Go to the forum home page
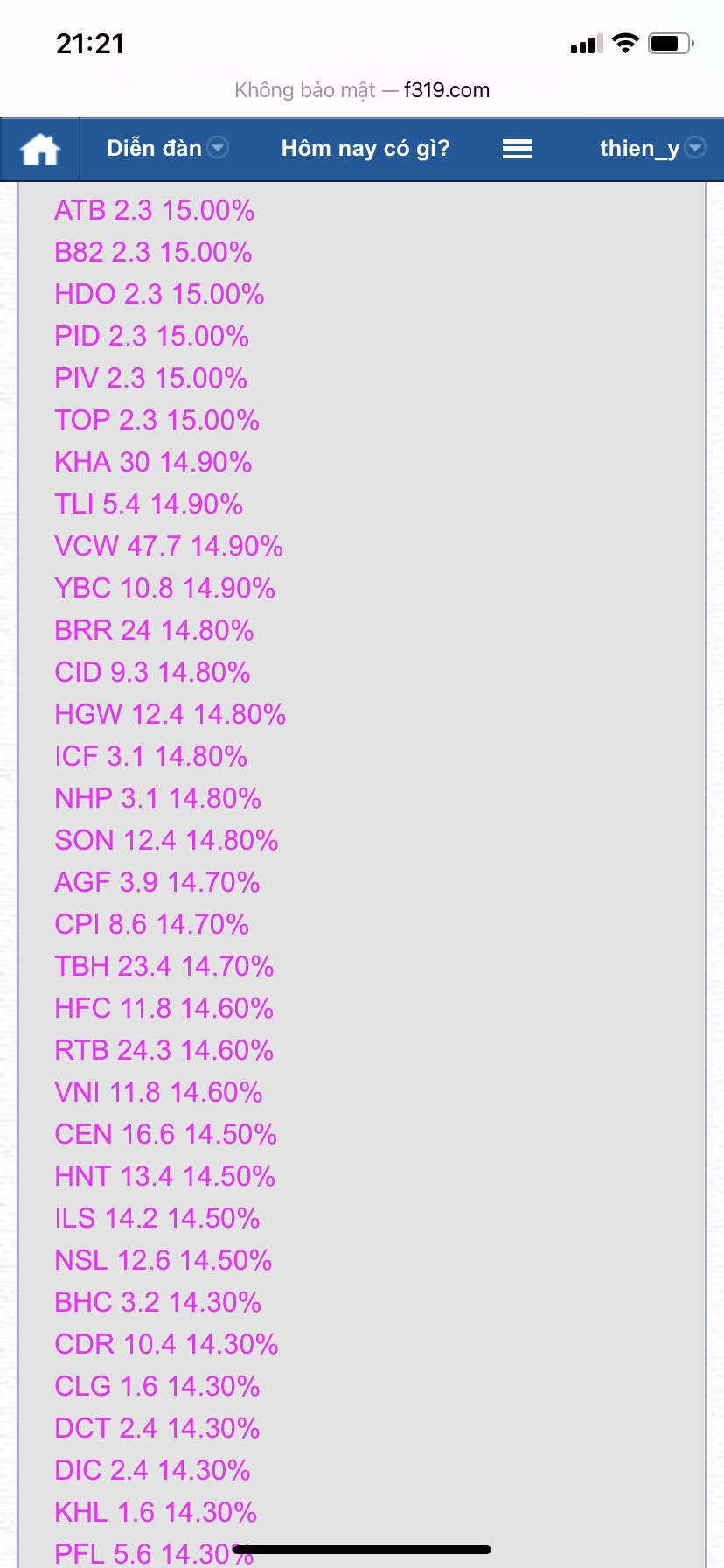Image resolution: width=724 pixels, height=1568 pixels. (40, 149)
